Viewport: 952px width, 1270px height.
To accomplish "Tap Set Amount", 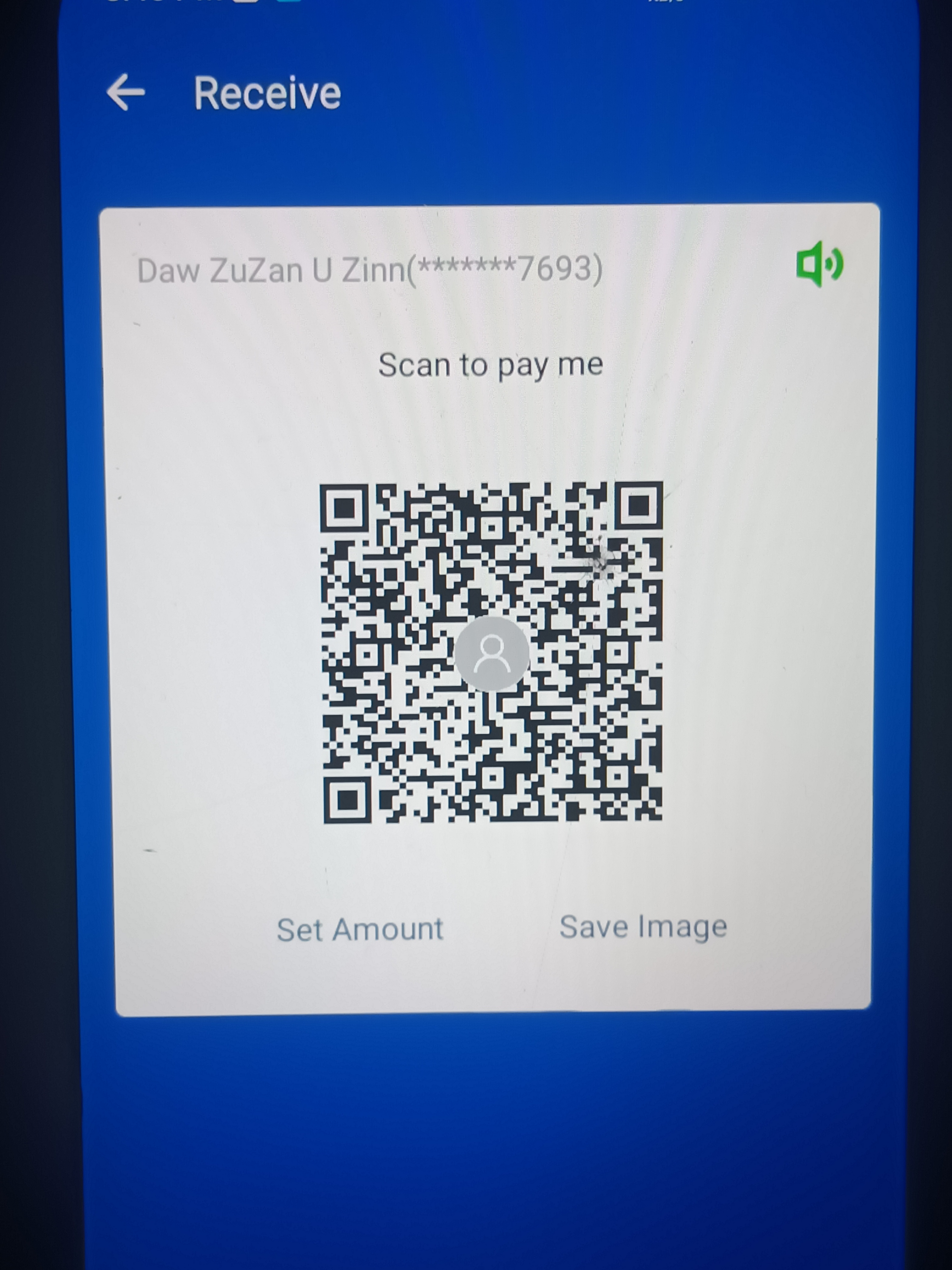I will [x=360, y=930].
